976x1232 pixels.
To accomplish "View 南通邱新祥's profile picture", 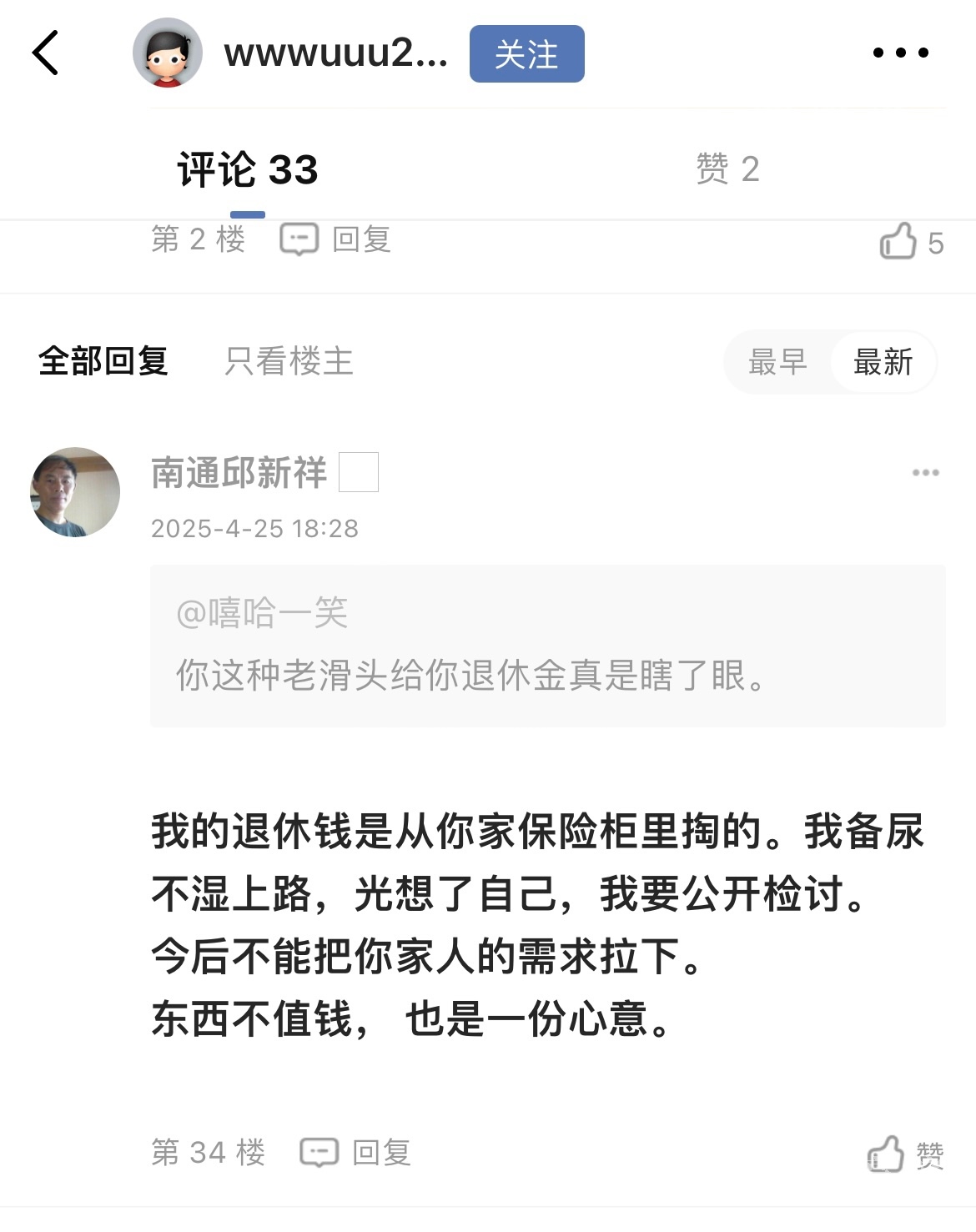I will click(x=76, y=492).
